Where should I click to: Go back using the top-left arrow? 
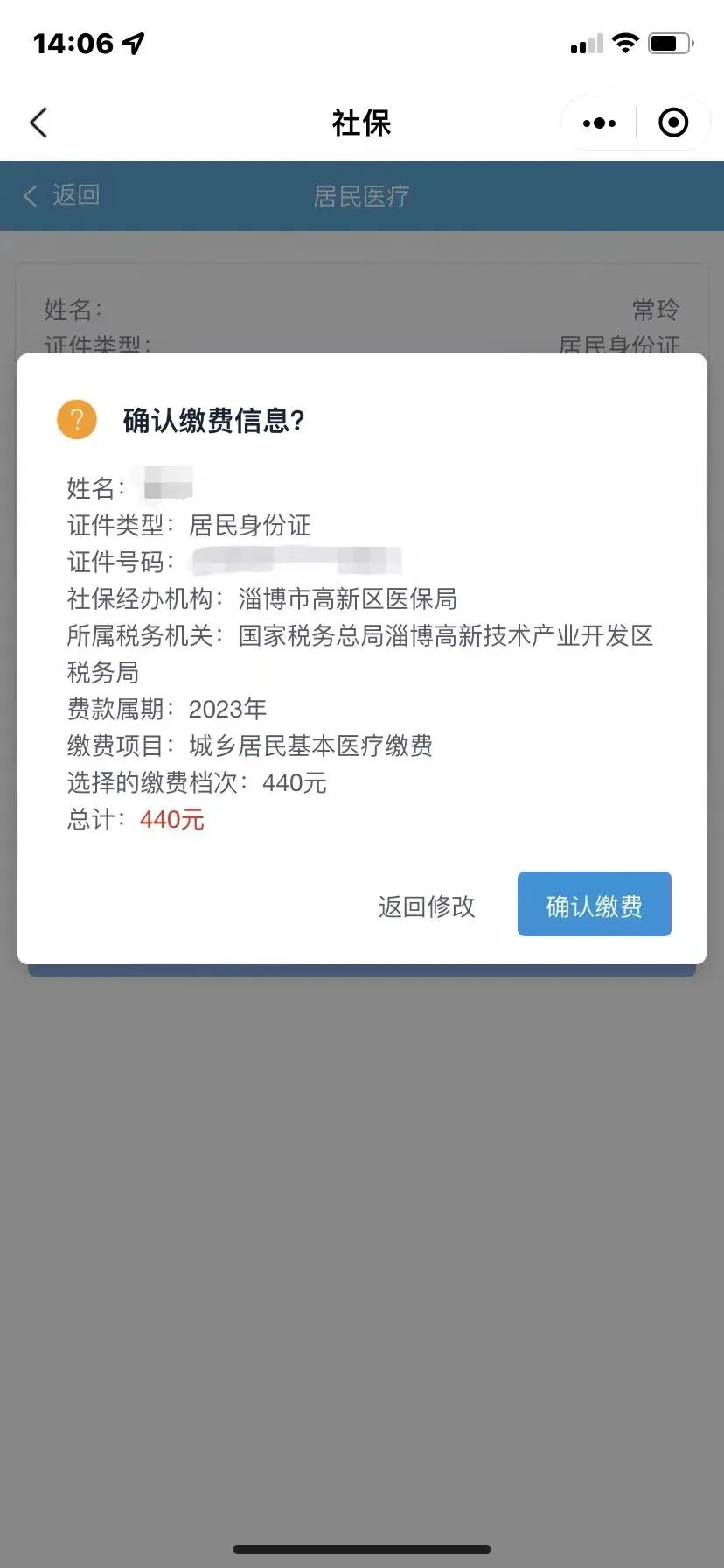(38, 122)
